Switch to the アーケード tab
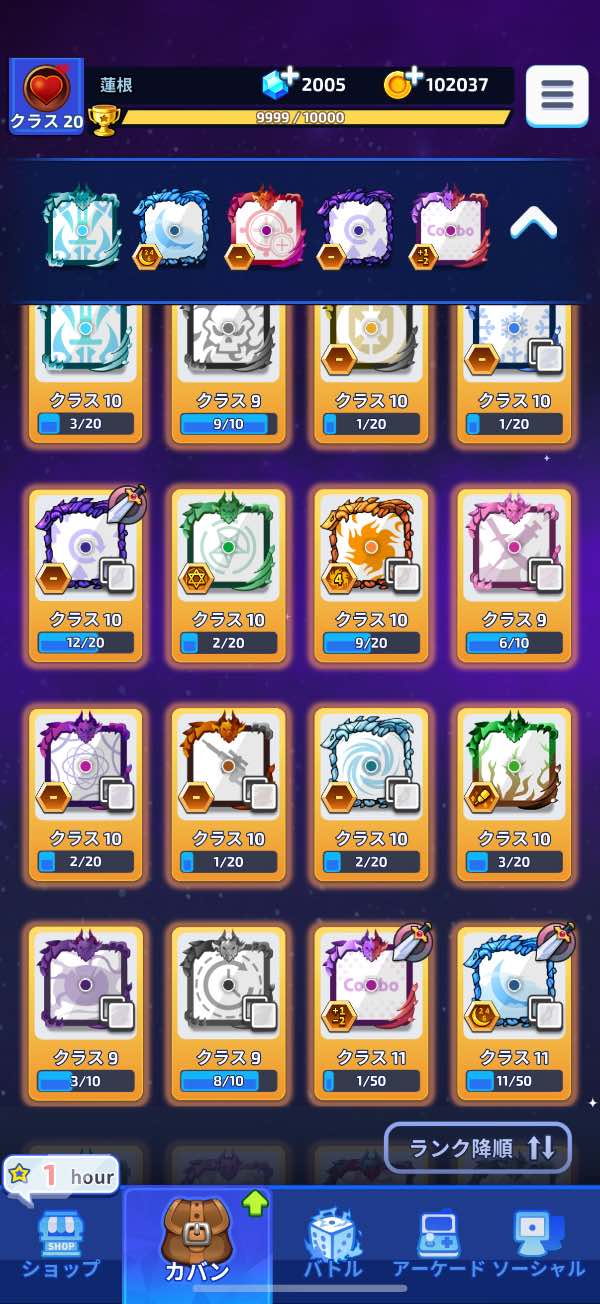600x1304 pixels. coord(438,1245)
